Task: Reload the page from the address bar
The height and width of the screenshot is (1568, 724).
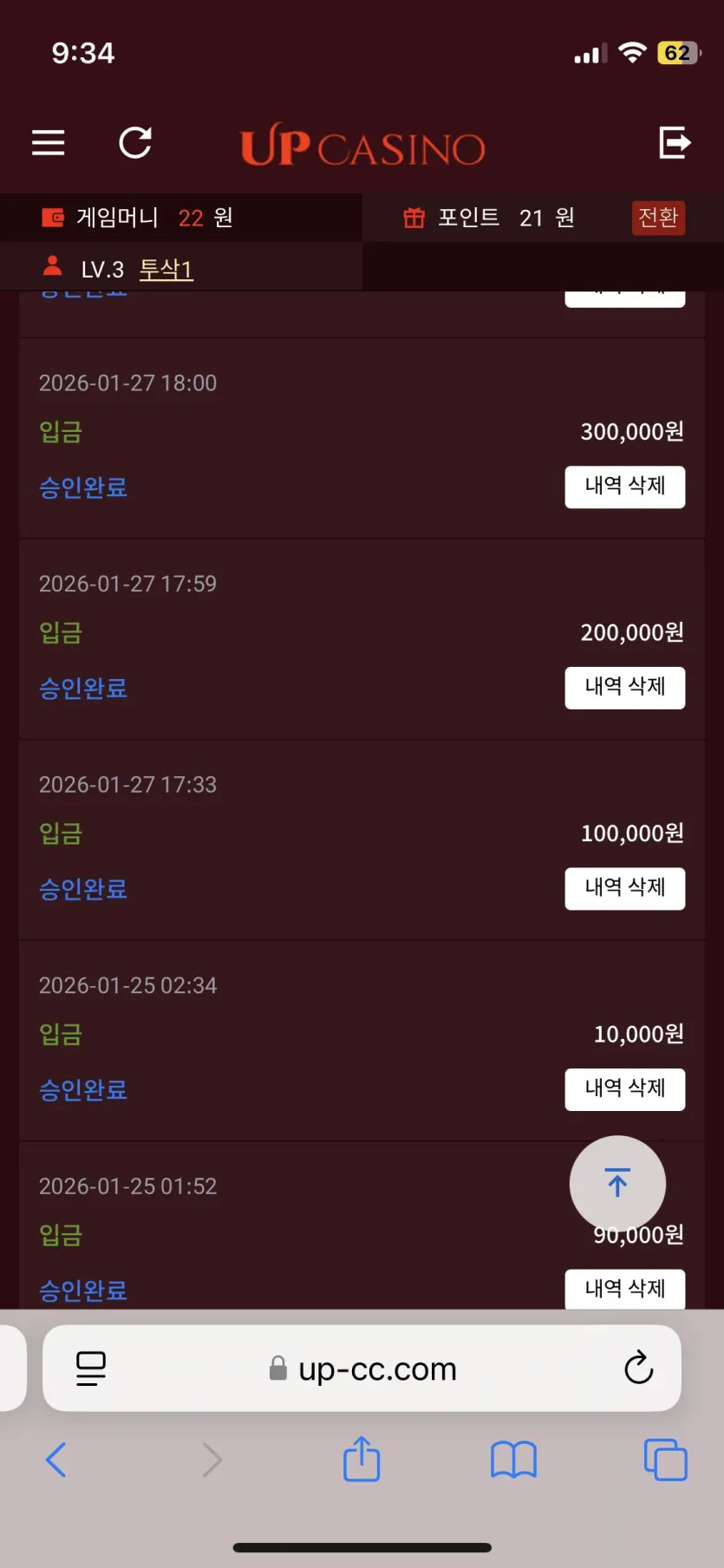Action: (x=639, y=1369)
